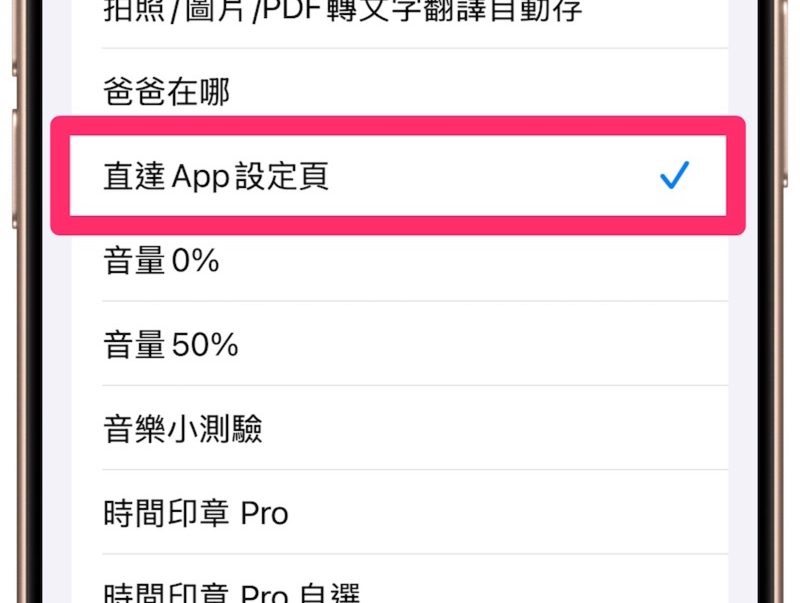
Task: Select the 爸爸在哪 shortcut
Action: click(x=167, y=92)
